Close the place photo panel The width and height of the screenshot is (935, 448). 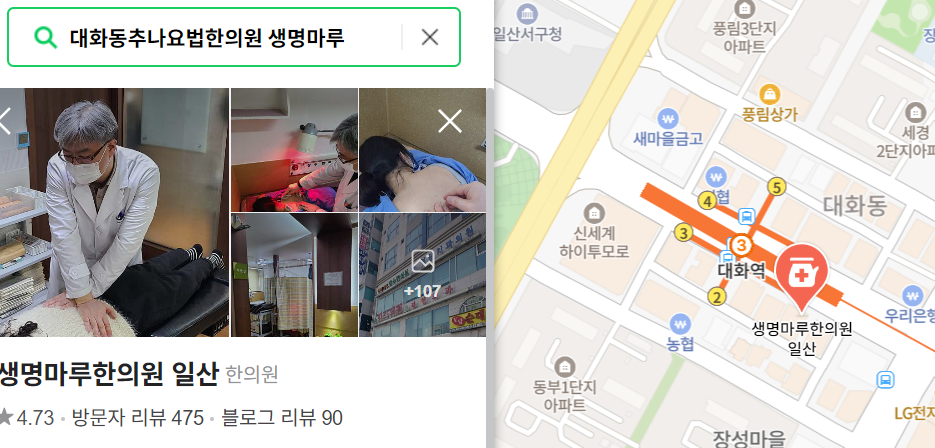(x=450, y=122)
